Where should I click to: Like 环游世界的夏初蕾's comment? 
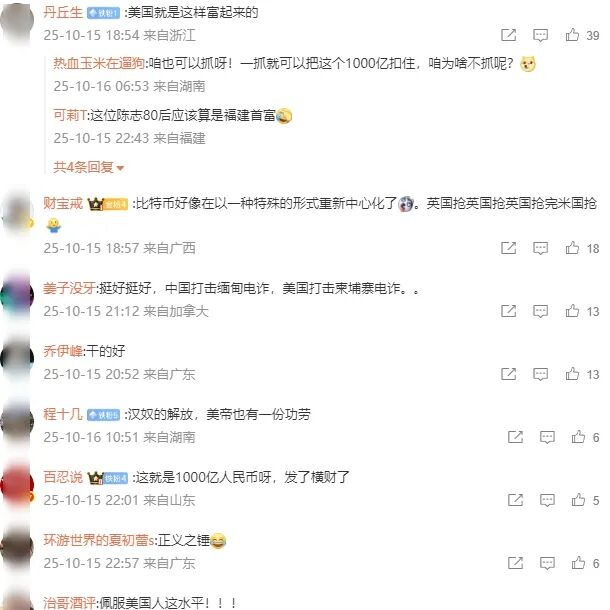[578, 563]
